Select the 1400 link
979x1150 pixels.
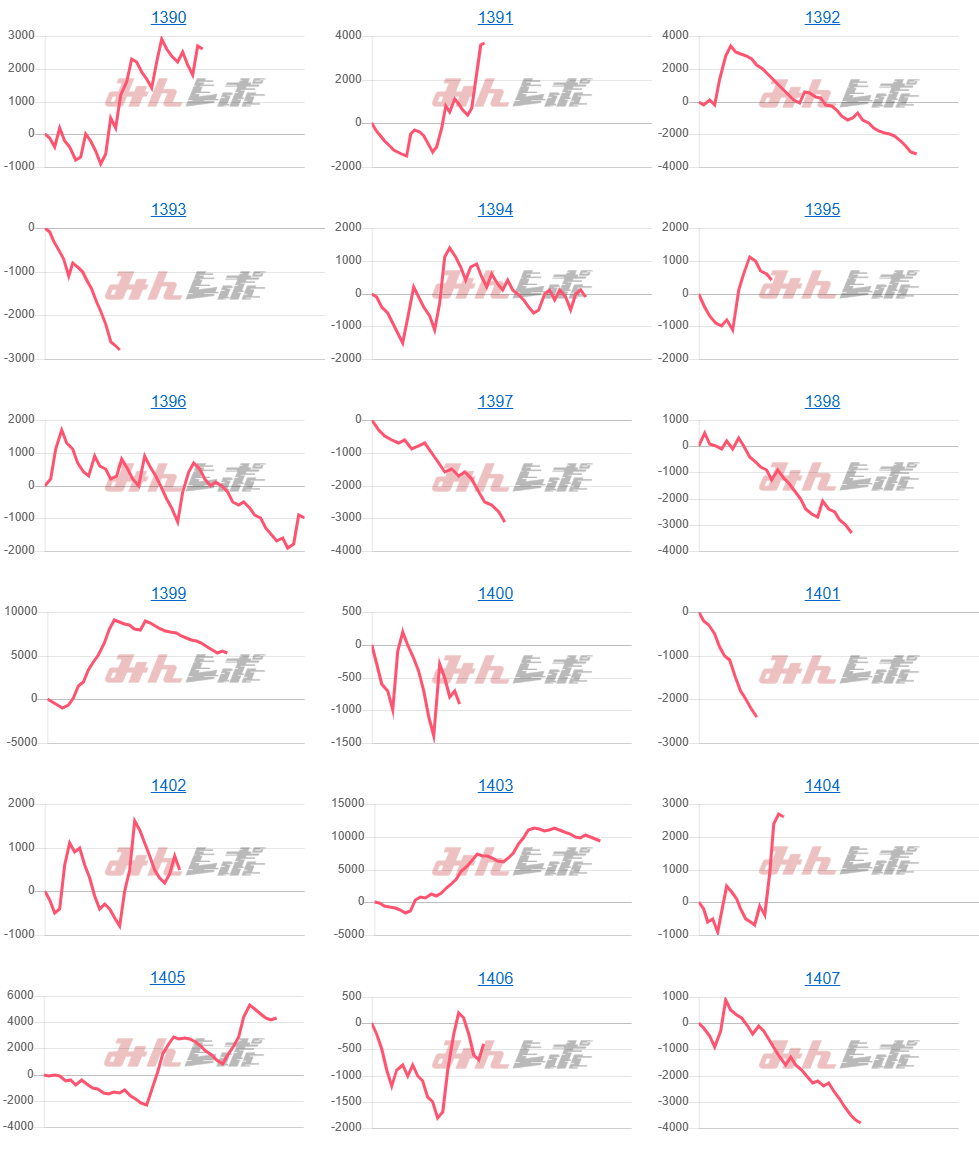pyautogui.click(x=495, y=594)
